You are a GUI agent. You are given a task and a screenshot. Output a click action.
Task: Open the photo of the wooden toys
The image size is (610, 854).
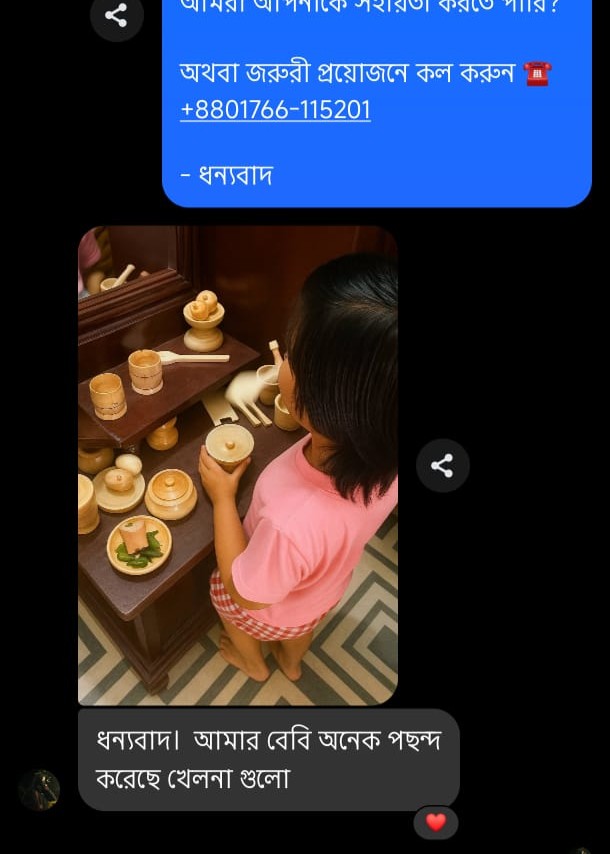pos(238,465)
